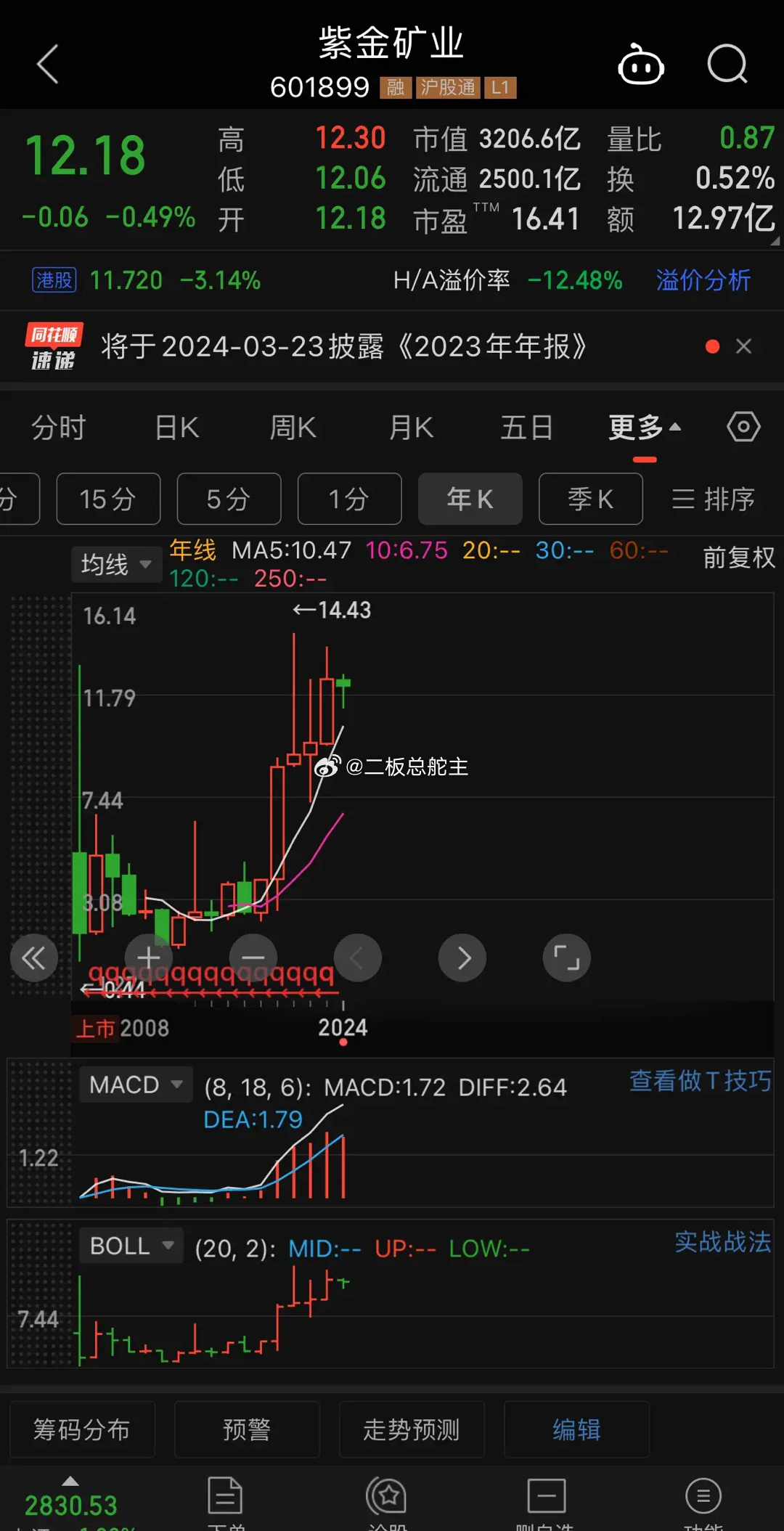Expand the 均线 indicator dropdown
The width and height of the screenshot is (784, 1531).
[116, 564]
